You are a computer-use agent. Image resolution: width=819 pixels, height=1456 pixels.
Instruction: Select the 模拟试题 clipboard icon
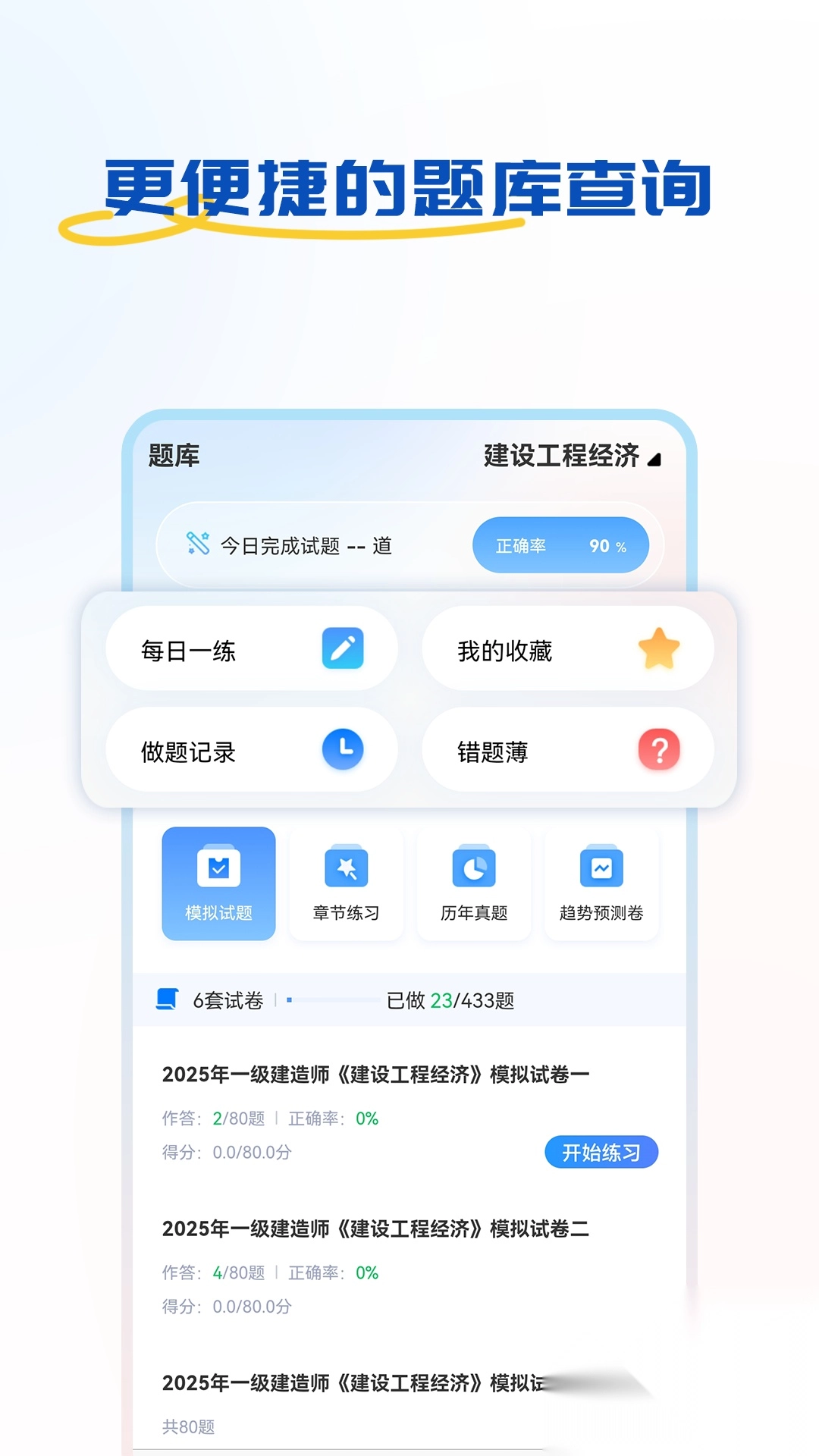[218, 868]
